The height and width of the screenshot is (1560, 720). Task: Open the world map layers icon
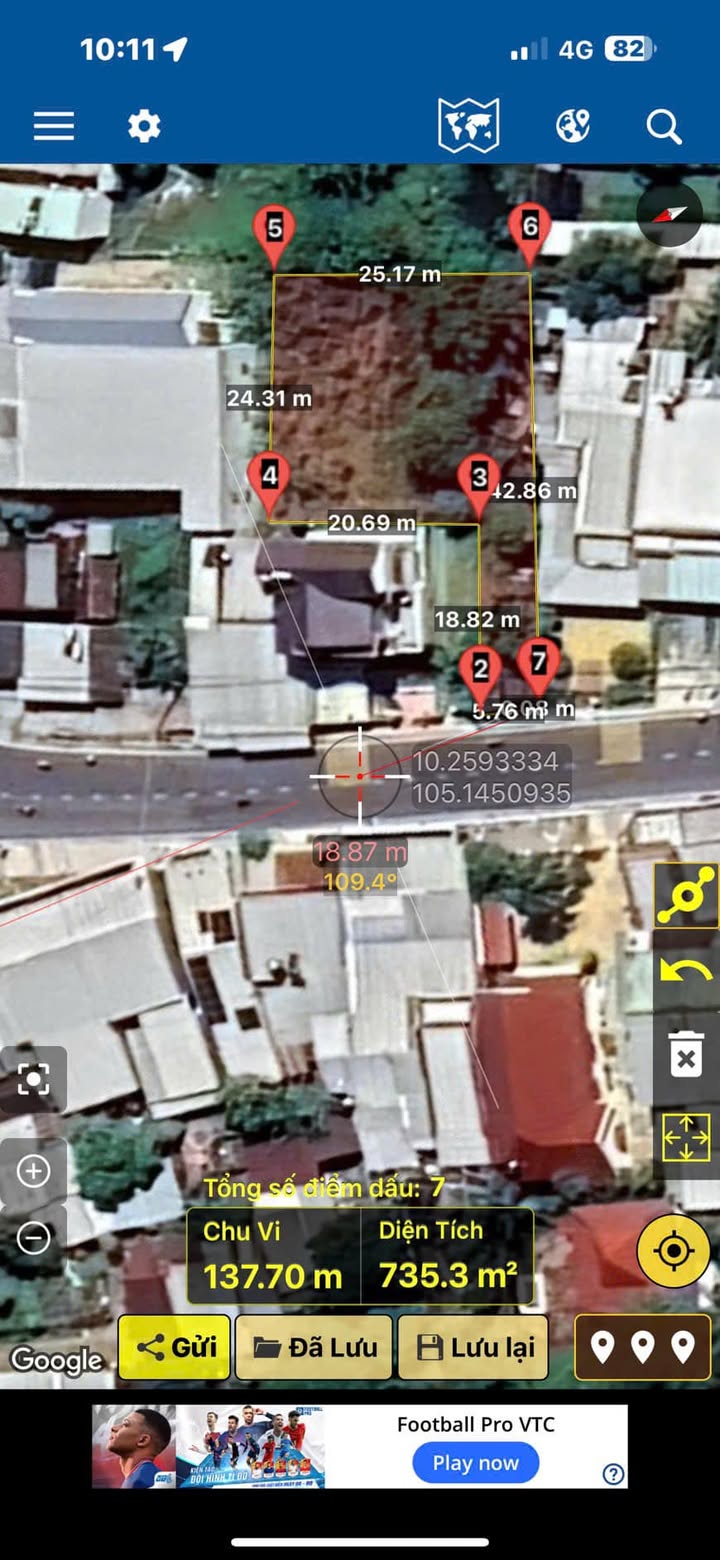click(x=468, y=126)
